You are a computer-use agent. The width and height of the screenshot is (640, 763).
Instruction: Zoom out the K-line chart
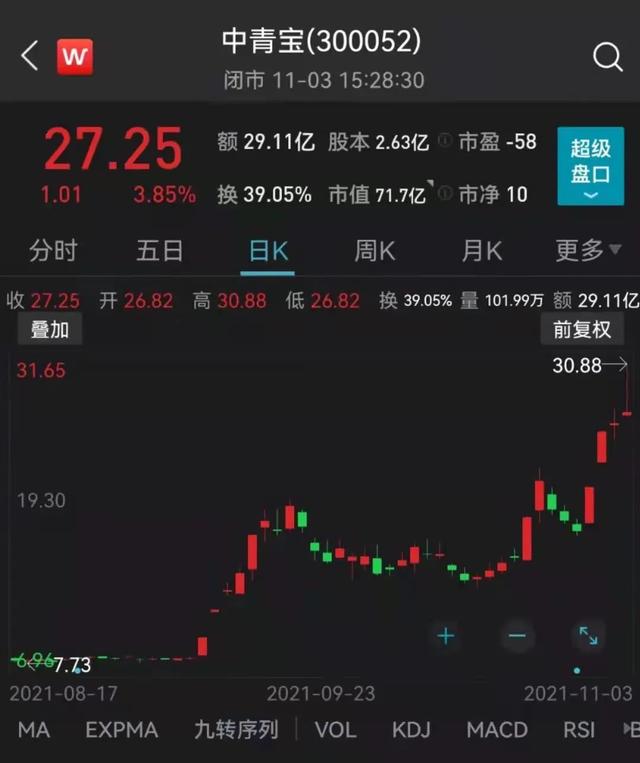click(516, 635)
